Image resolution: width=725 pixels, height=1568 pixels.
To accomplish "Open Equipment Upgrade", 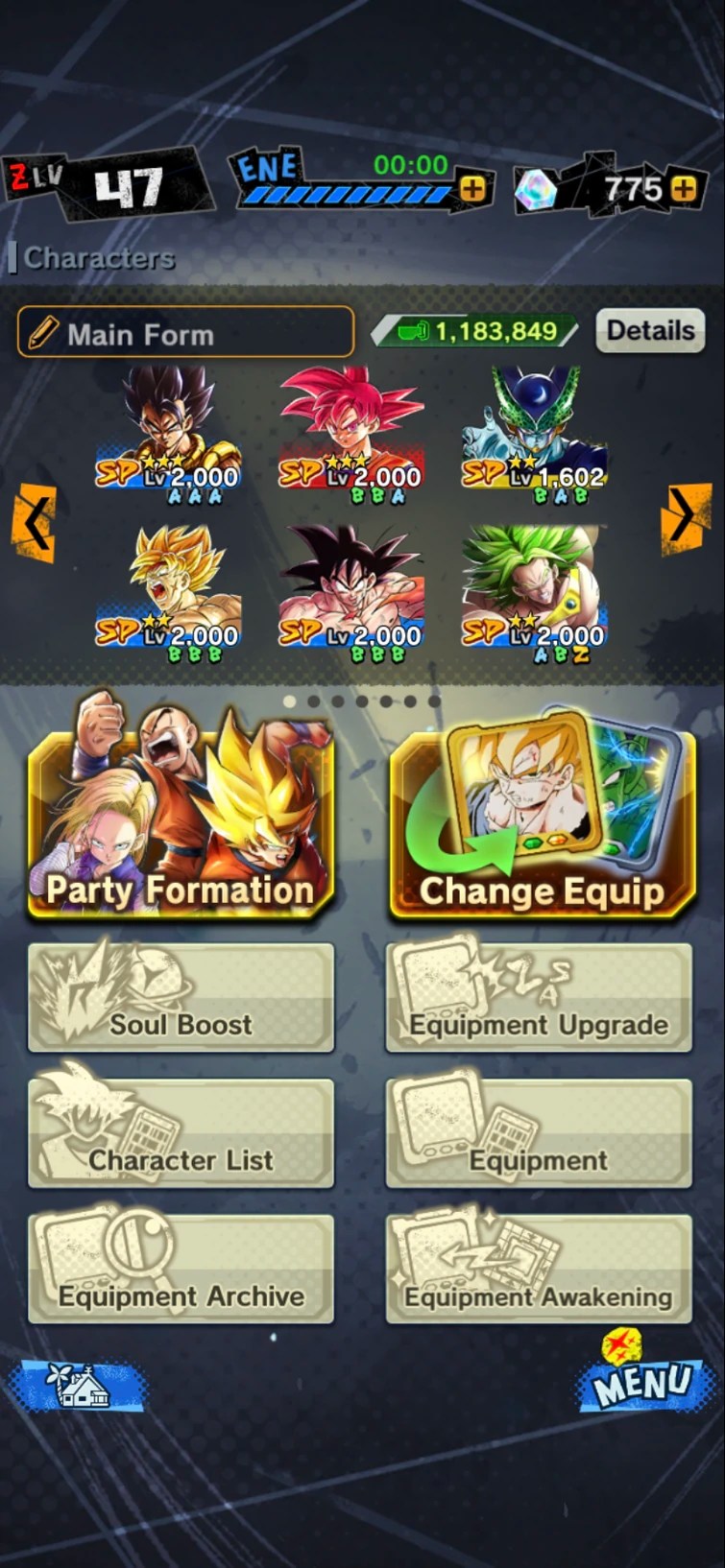I will (539, 998).
